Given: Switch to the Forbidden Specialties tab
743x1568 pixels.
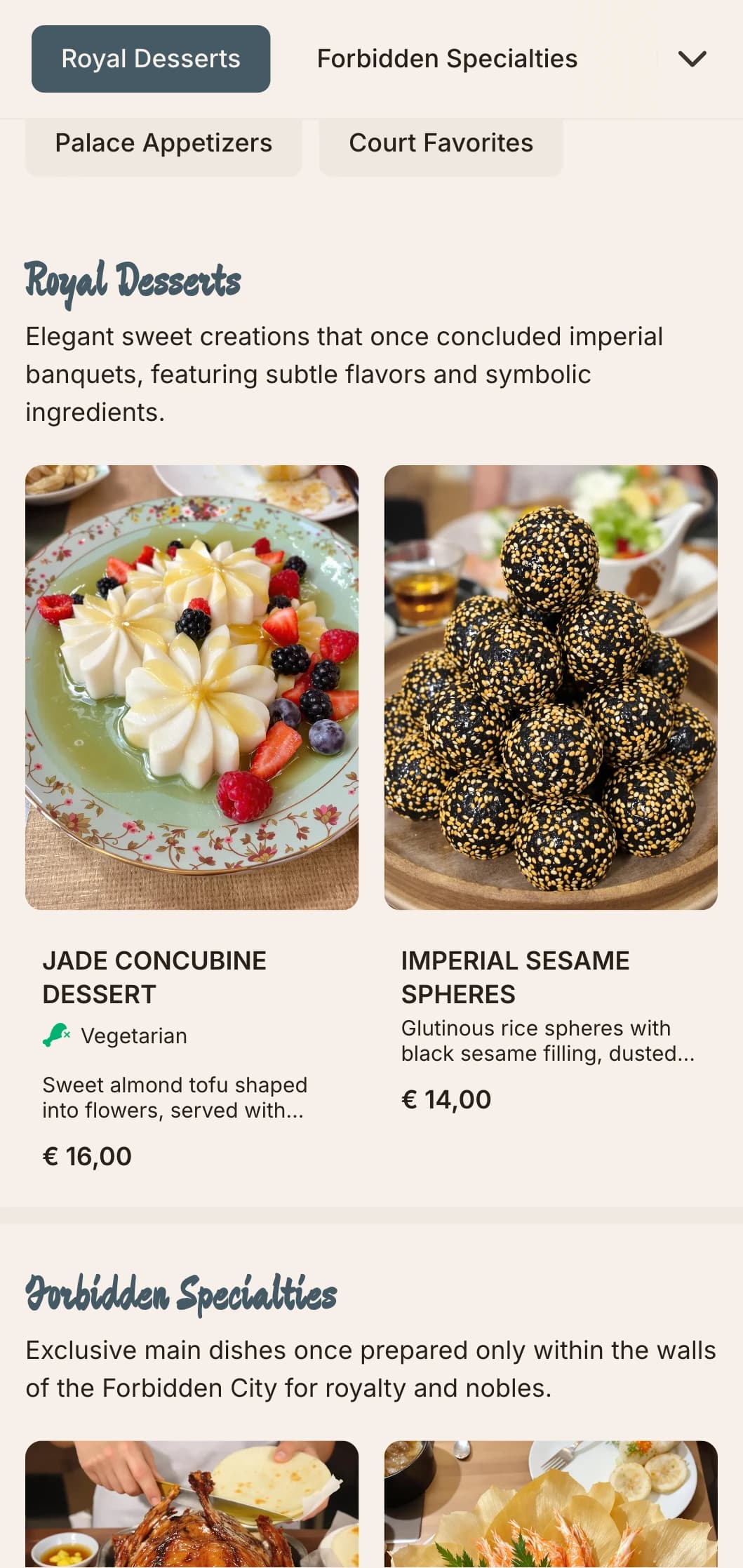Looking at the screenshot, I should [447, 59].
